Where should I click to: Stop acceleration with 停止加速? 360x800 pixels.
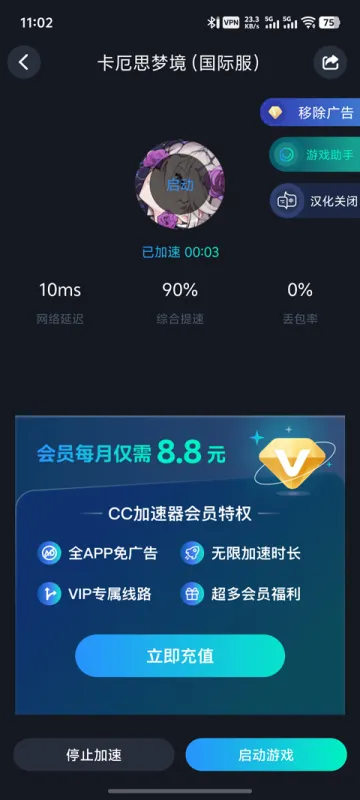point(94,755)
